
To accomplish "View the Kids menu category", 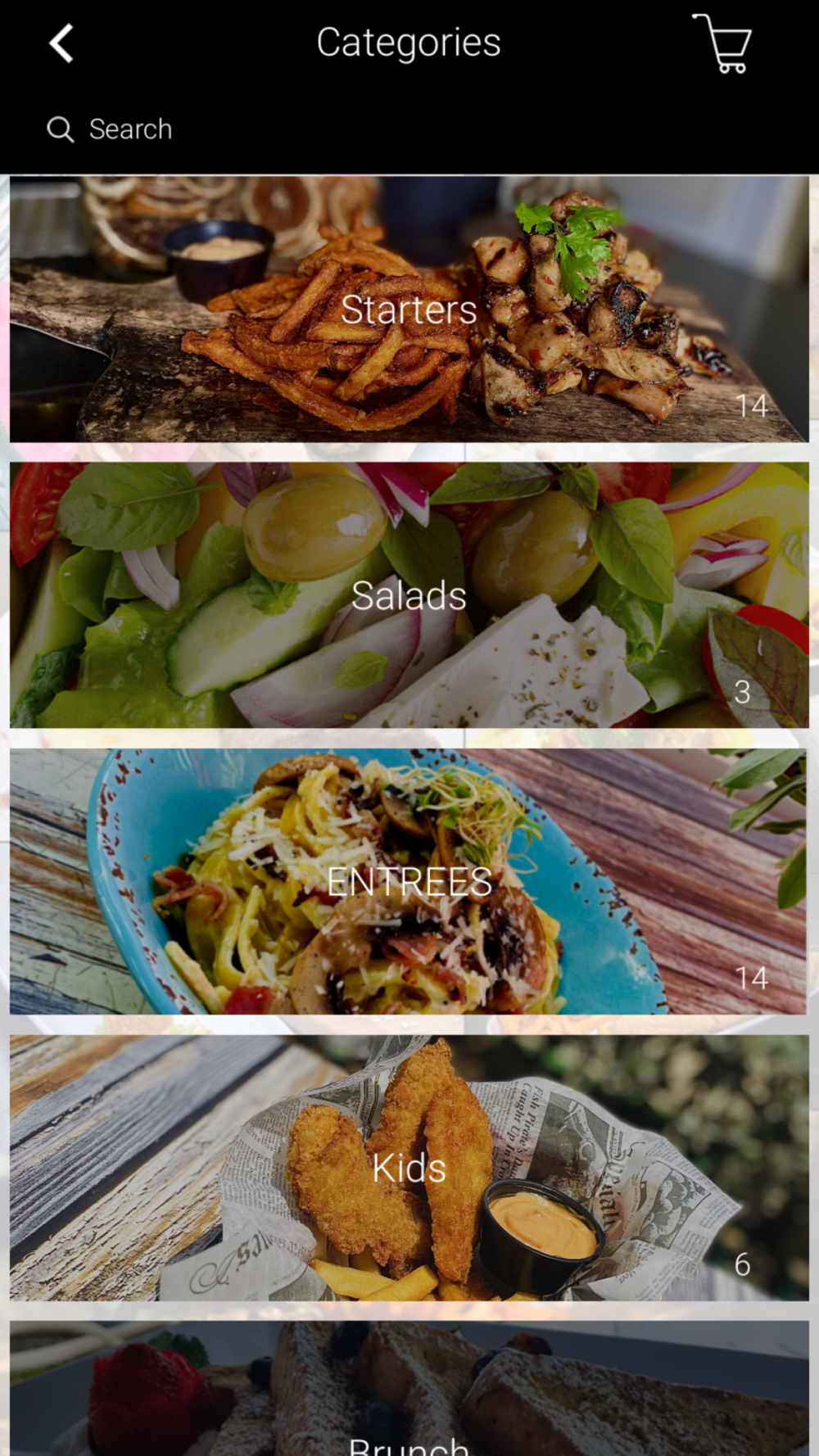I will (409, 1168).
